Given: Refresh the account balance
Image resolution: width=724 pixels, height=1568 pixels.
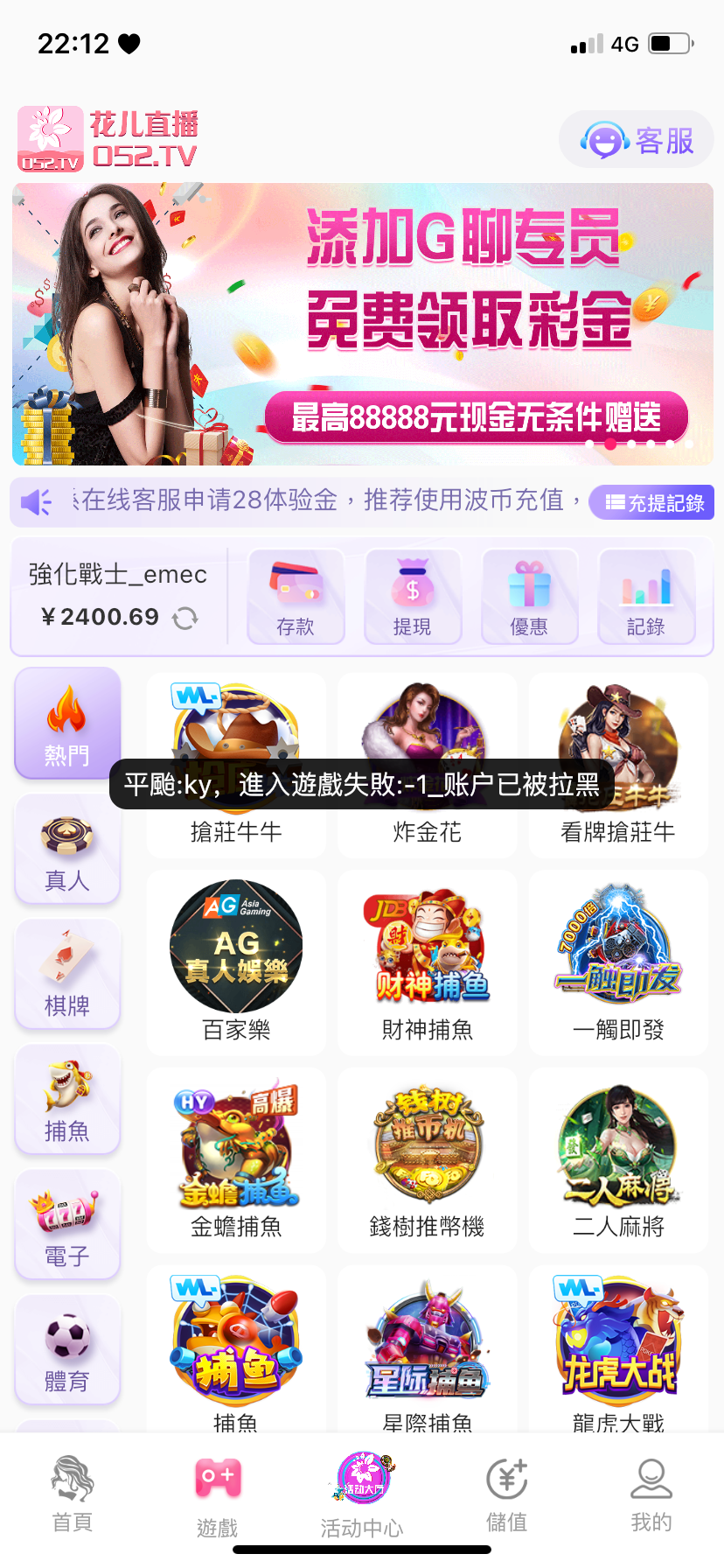Looking at the screenshot, I should click(x=185, y=619).
